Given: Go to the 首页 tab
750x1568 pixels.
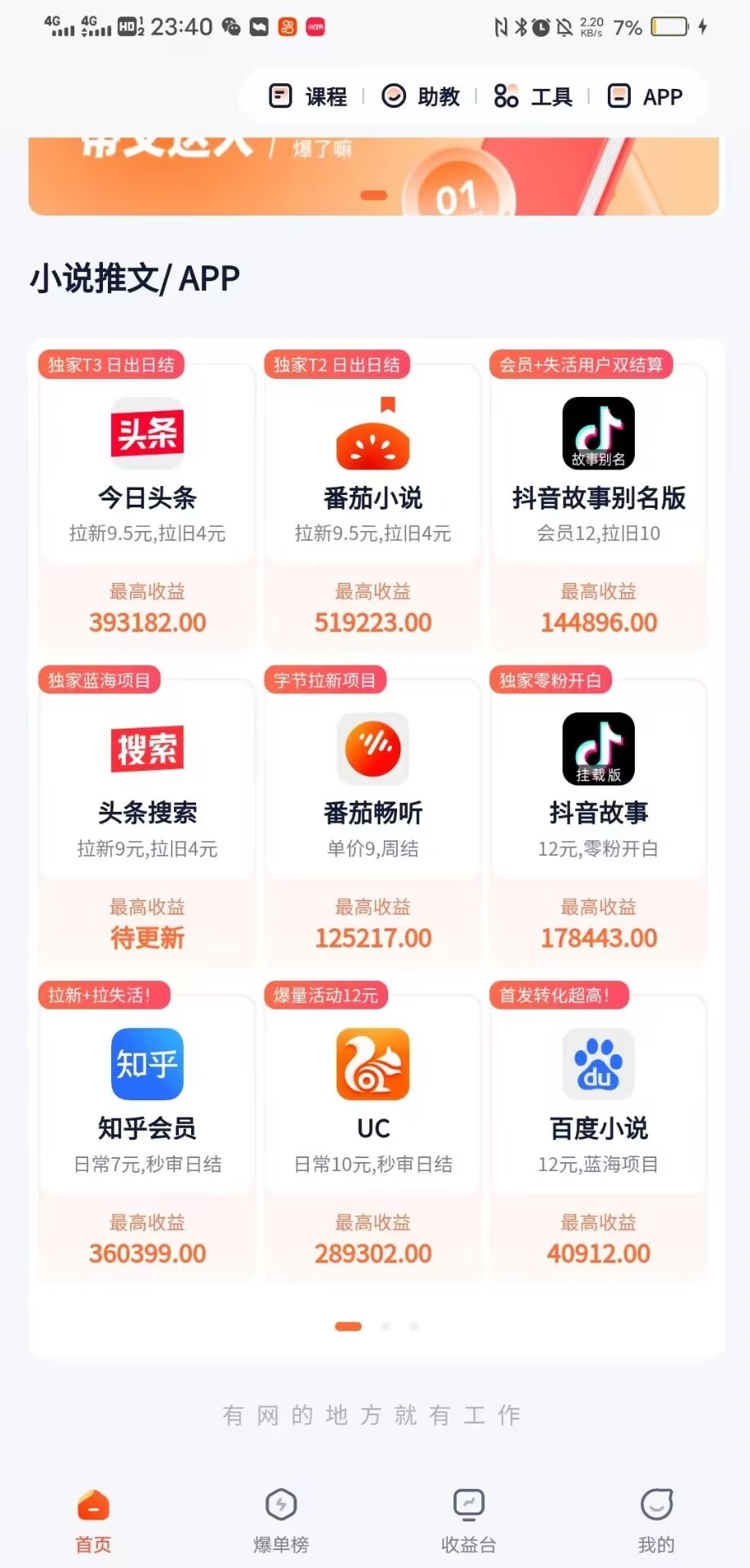Looking at the screenshot, I should 93,1521.
